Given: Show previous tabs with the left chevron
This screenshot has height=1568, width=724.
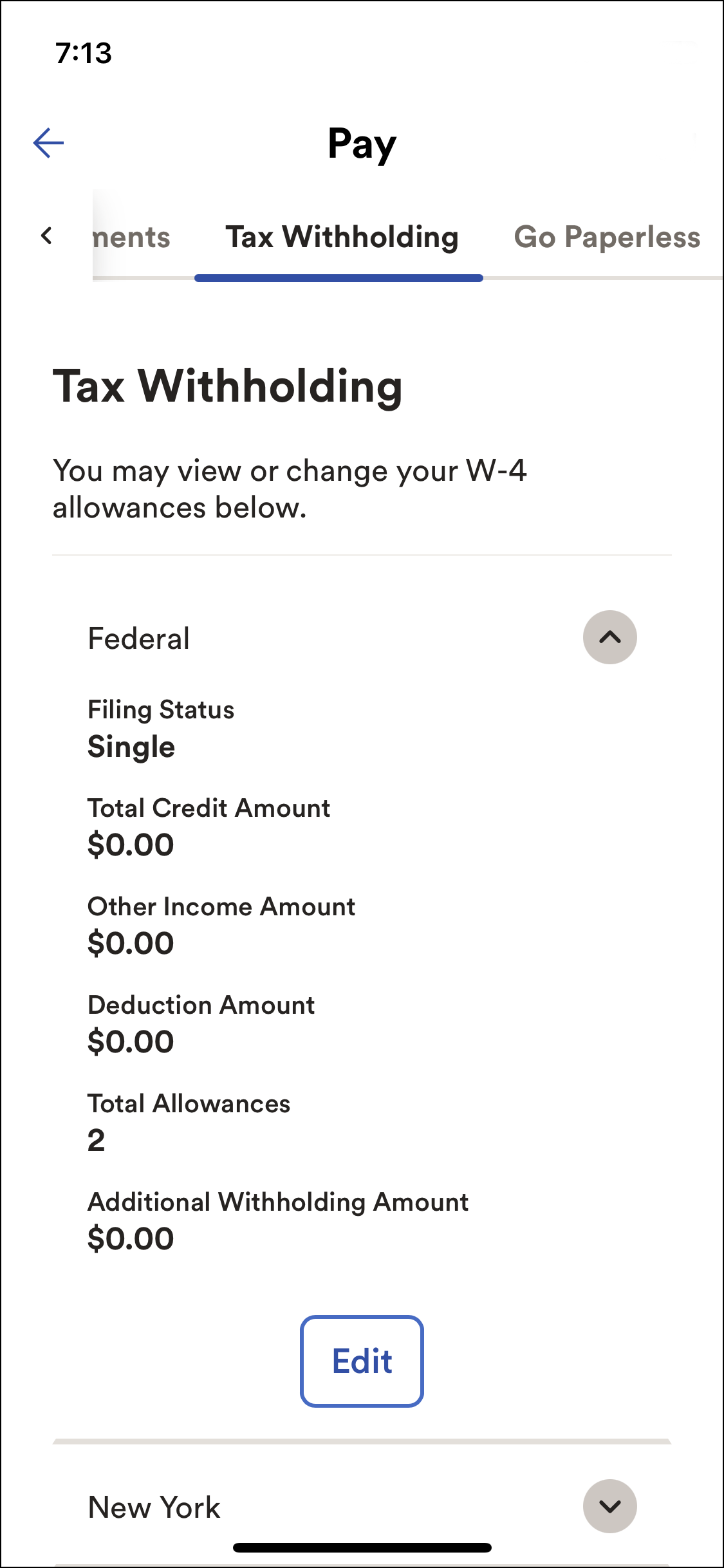Looking at the screenshot, I should [x=46, y=236].
